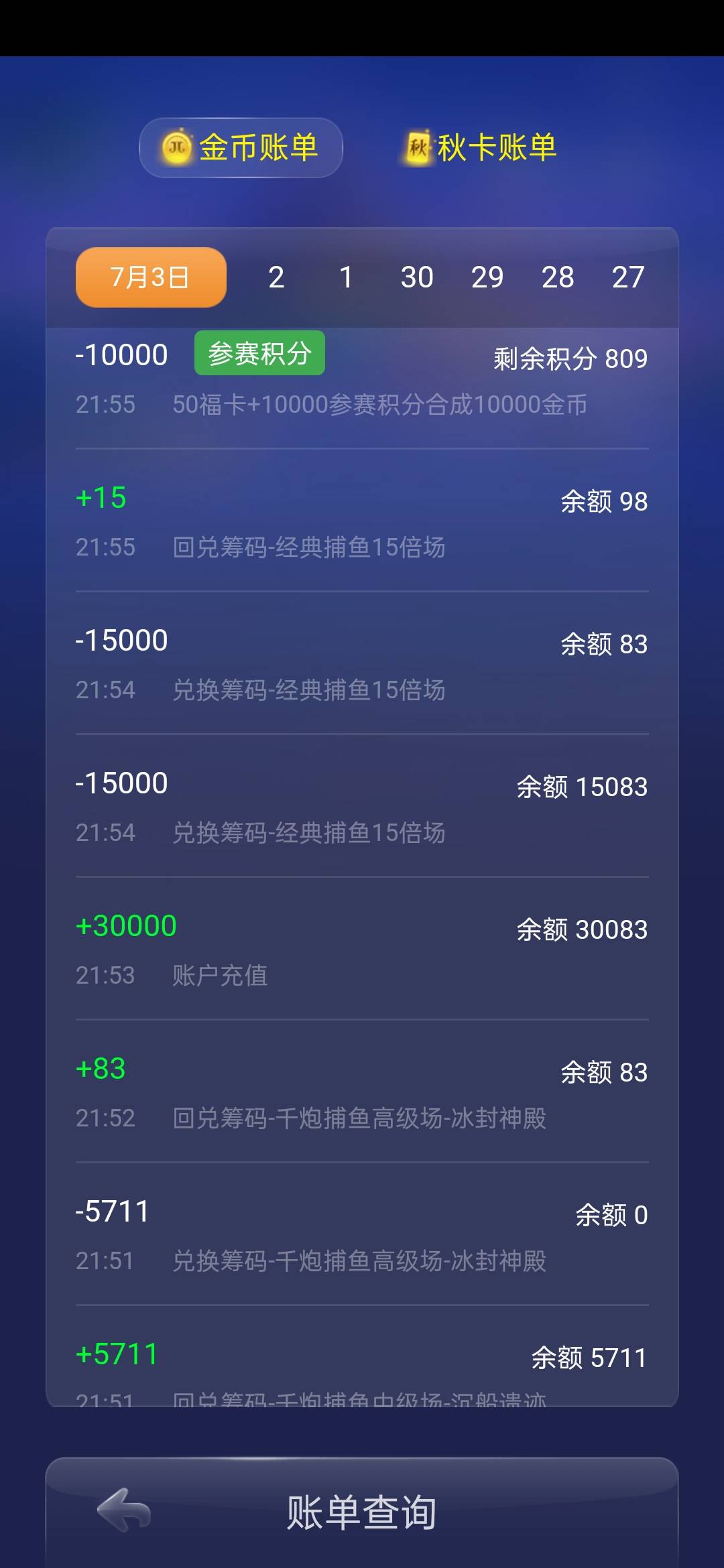Select date 27 in the date bar
The image size is (724, 1568).
629,277
